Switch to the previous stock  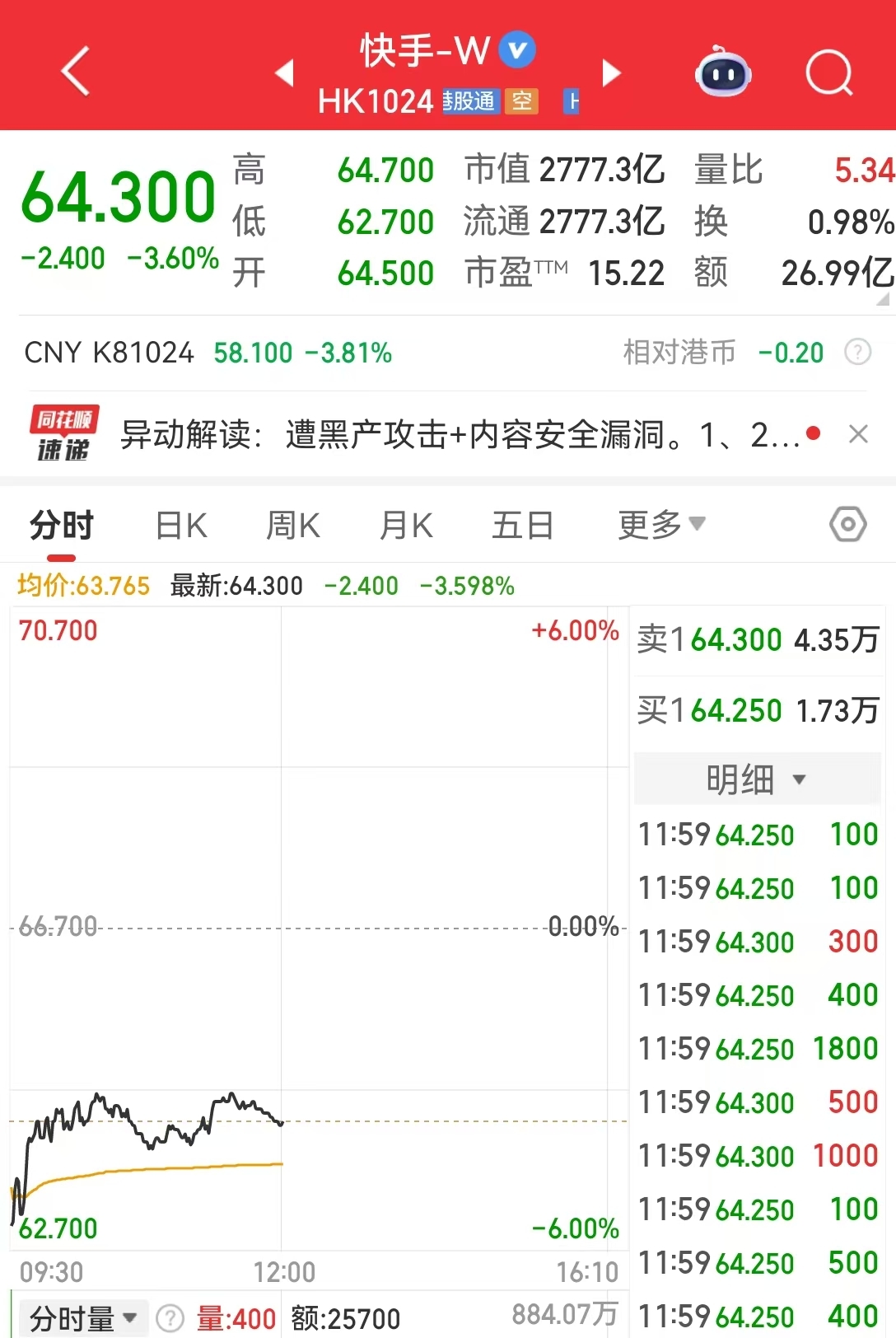click(x=285, y=73)
